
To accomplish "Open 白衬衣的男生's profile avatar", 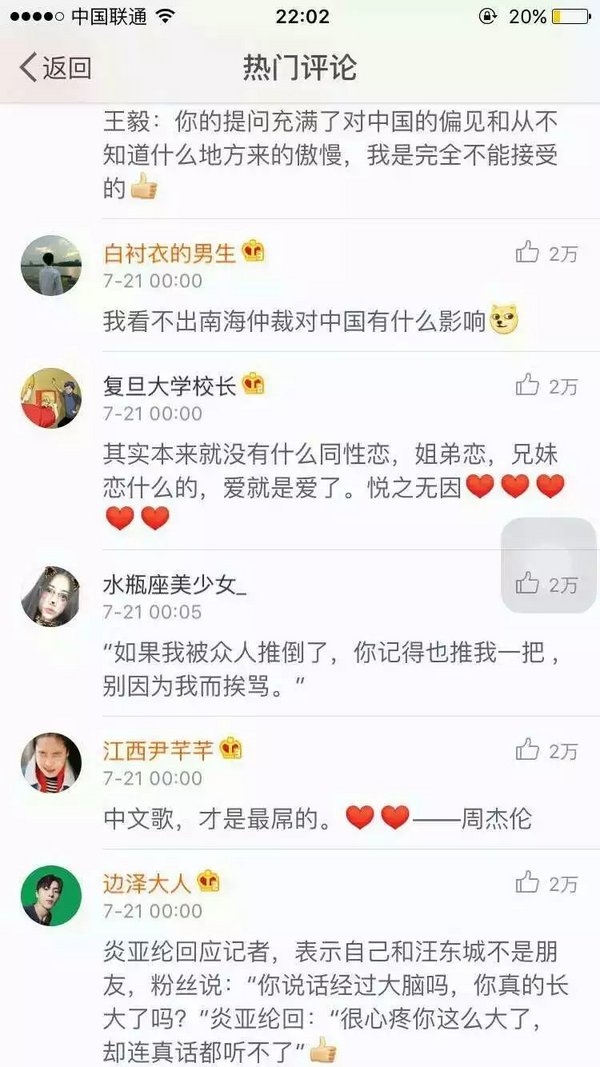I will click(x=51, y=265).
